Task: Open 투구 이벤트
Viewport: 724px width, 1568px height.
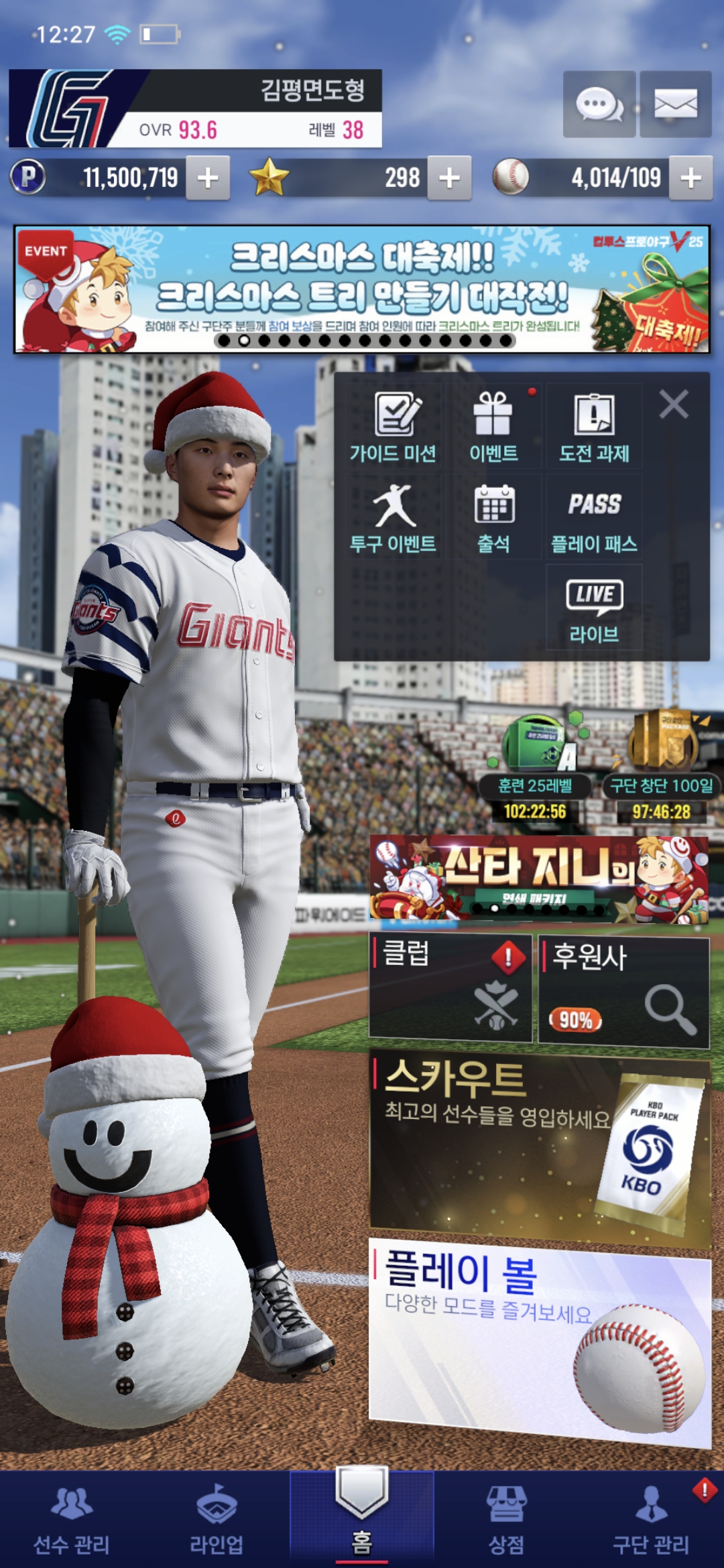Action: tap(393, 519)
